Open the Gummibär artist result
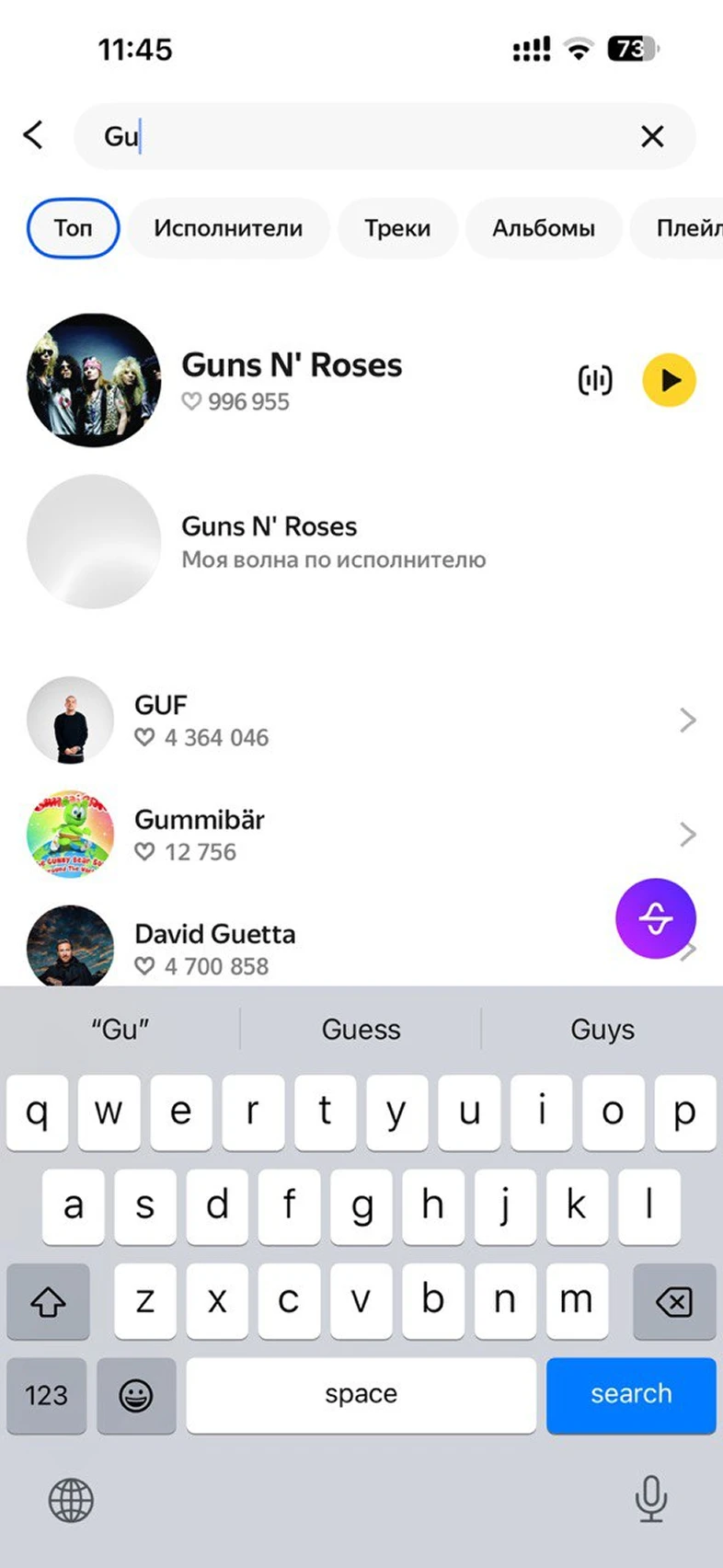The image size is (723, 1568). click(359, 835)
